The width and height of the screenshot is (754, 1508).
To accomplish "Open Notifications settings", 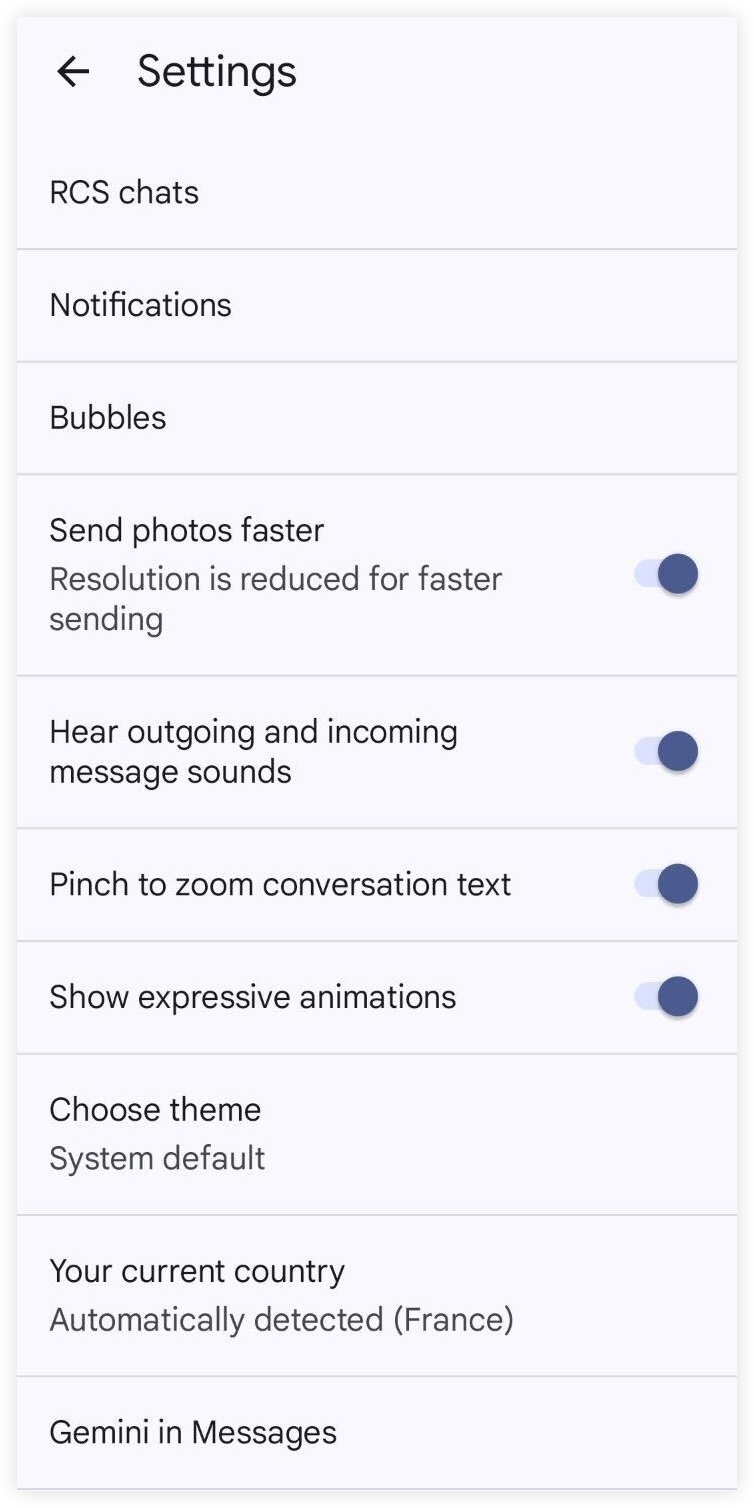I will (x=377, y=306).
